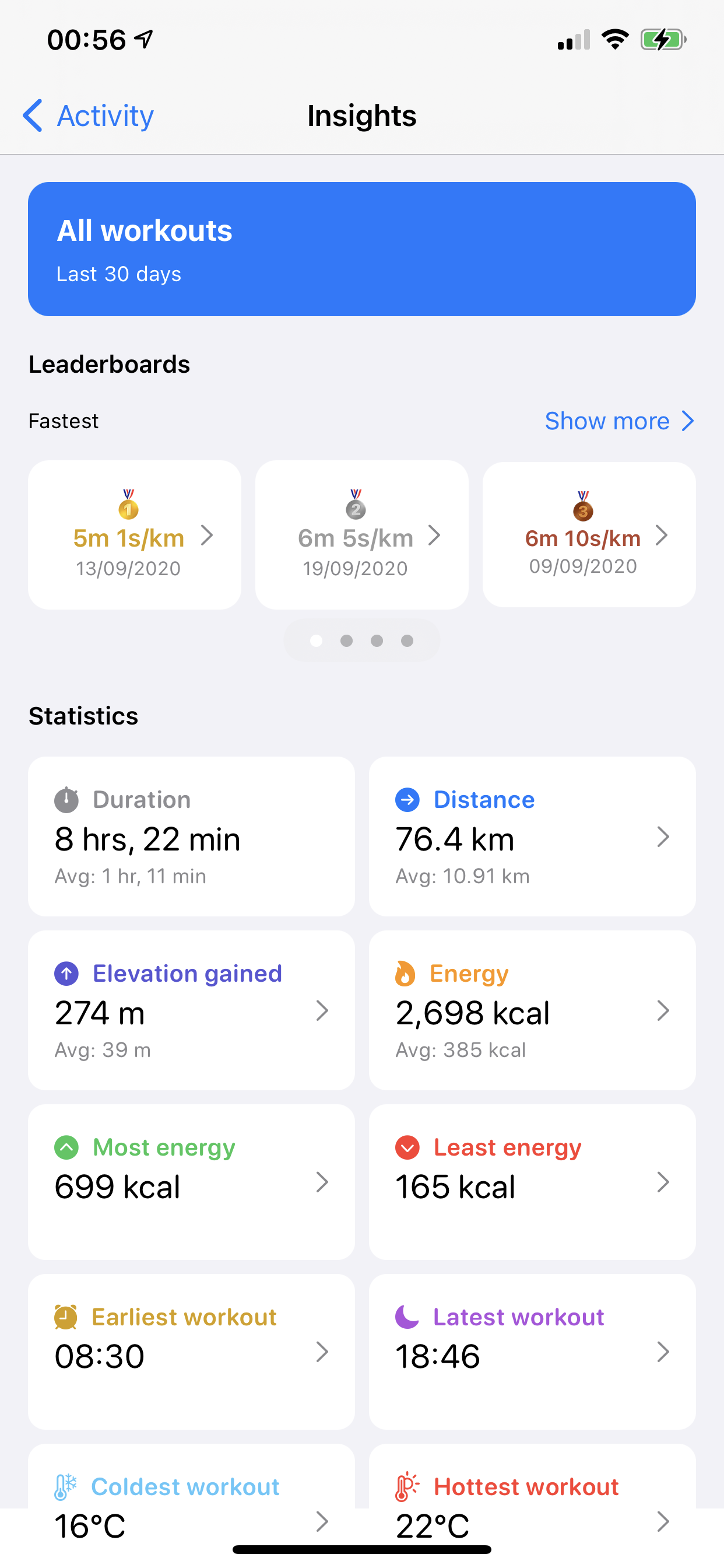Viewport: 724px width, 1568px height.
Task: Open the Distance statistics detail chevron
Action: coord(664,837)
